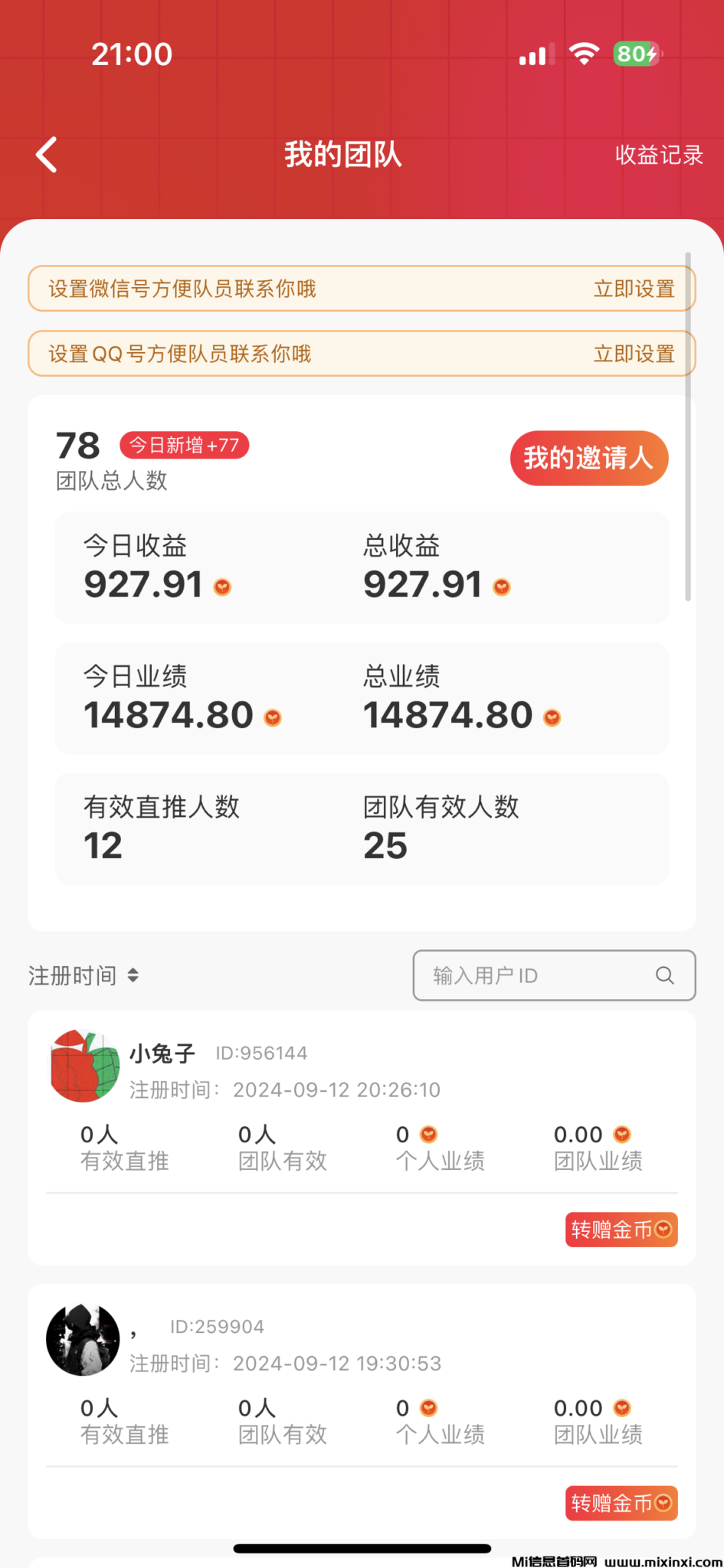Tap 转赠金币 for member 小兔子
Image resolution: width=724 pixels, height=1568 pixels.
point(621,1230)
